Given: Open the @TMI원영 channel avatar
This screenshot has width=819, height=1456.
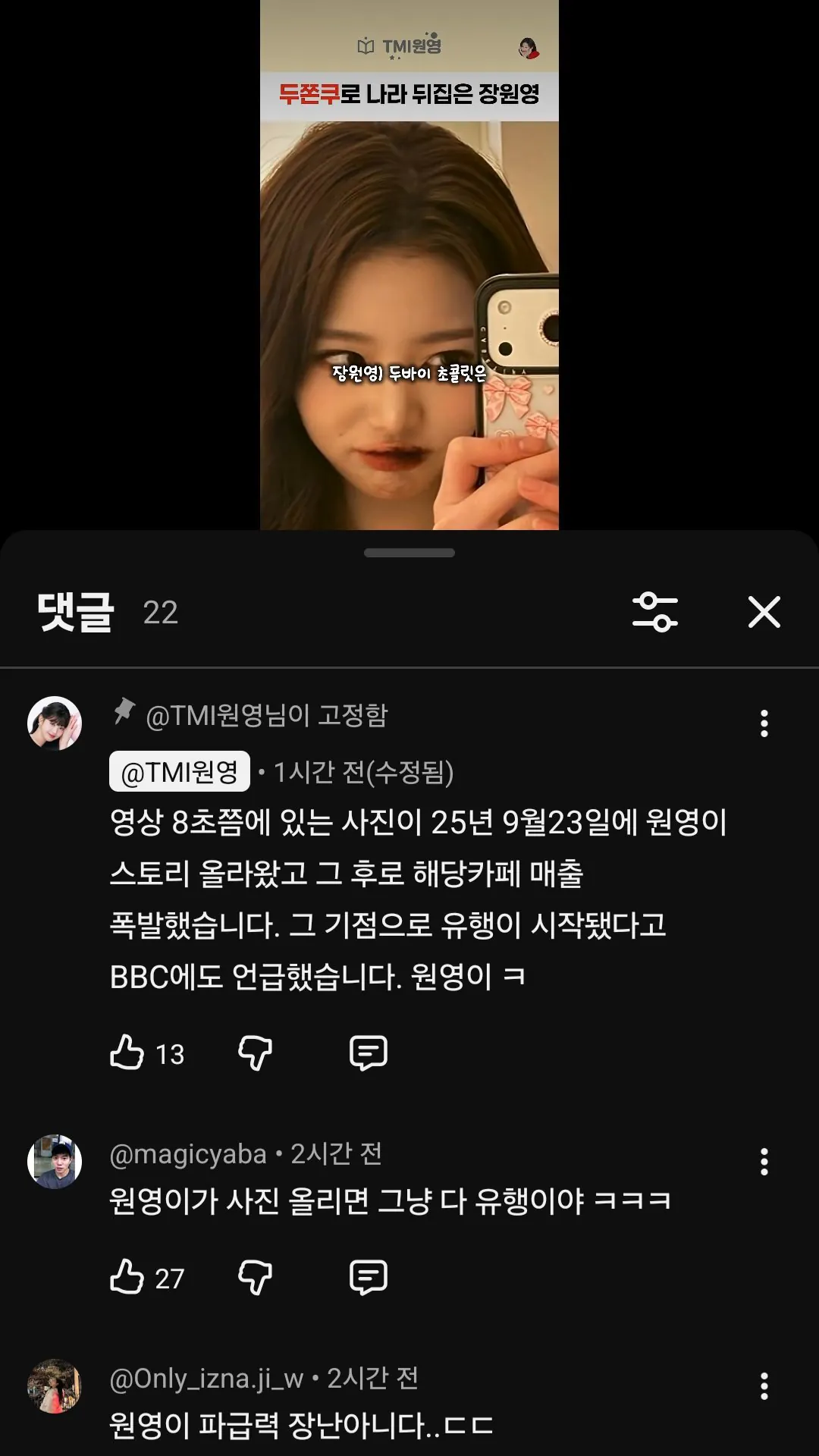Looking at the screenshot, I should (55, 723).
